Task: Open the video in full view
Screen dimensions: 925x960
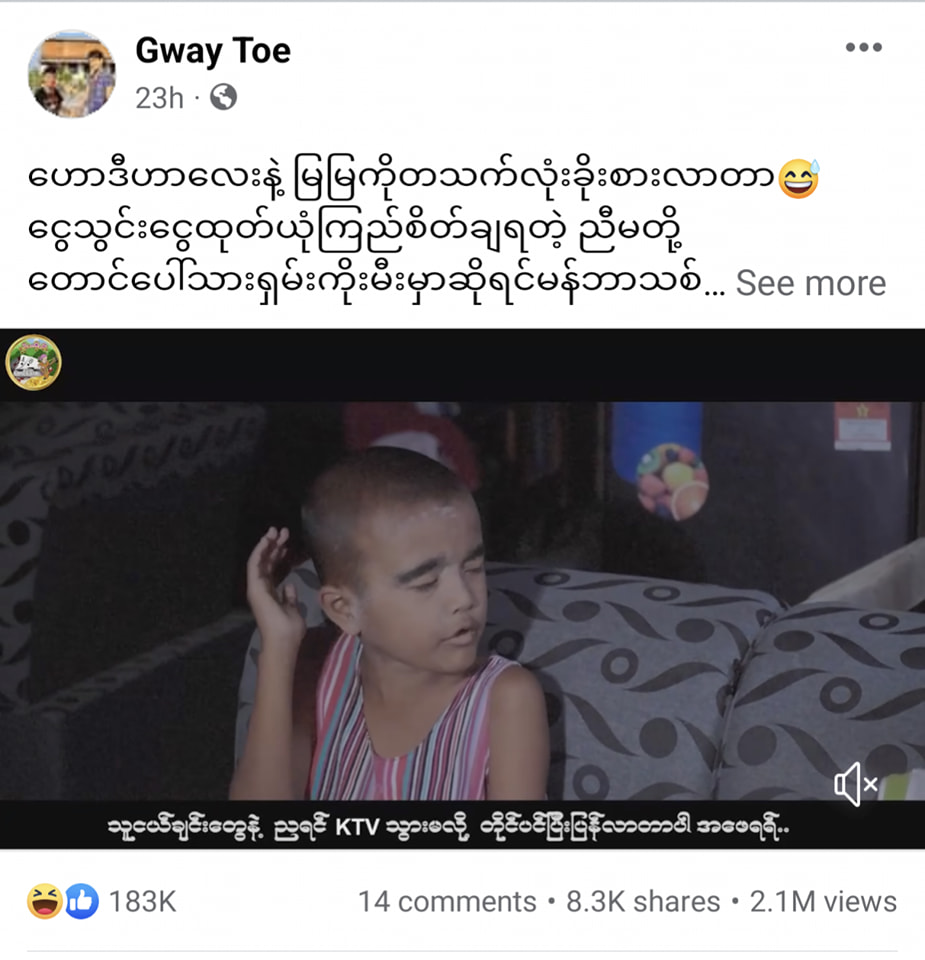Action: click(462, 600)
